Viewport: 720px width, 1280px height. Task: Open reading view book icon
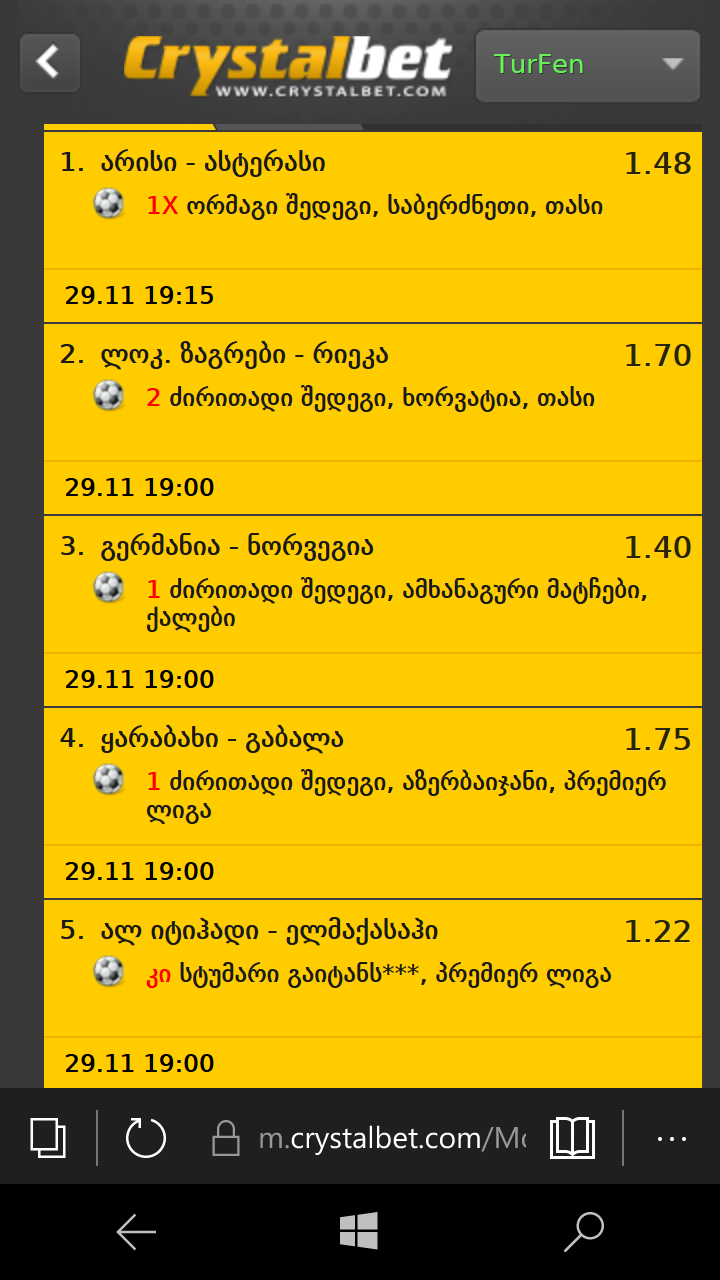(x=572, y=1137)
